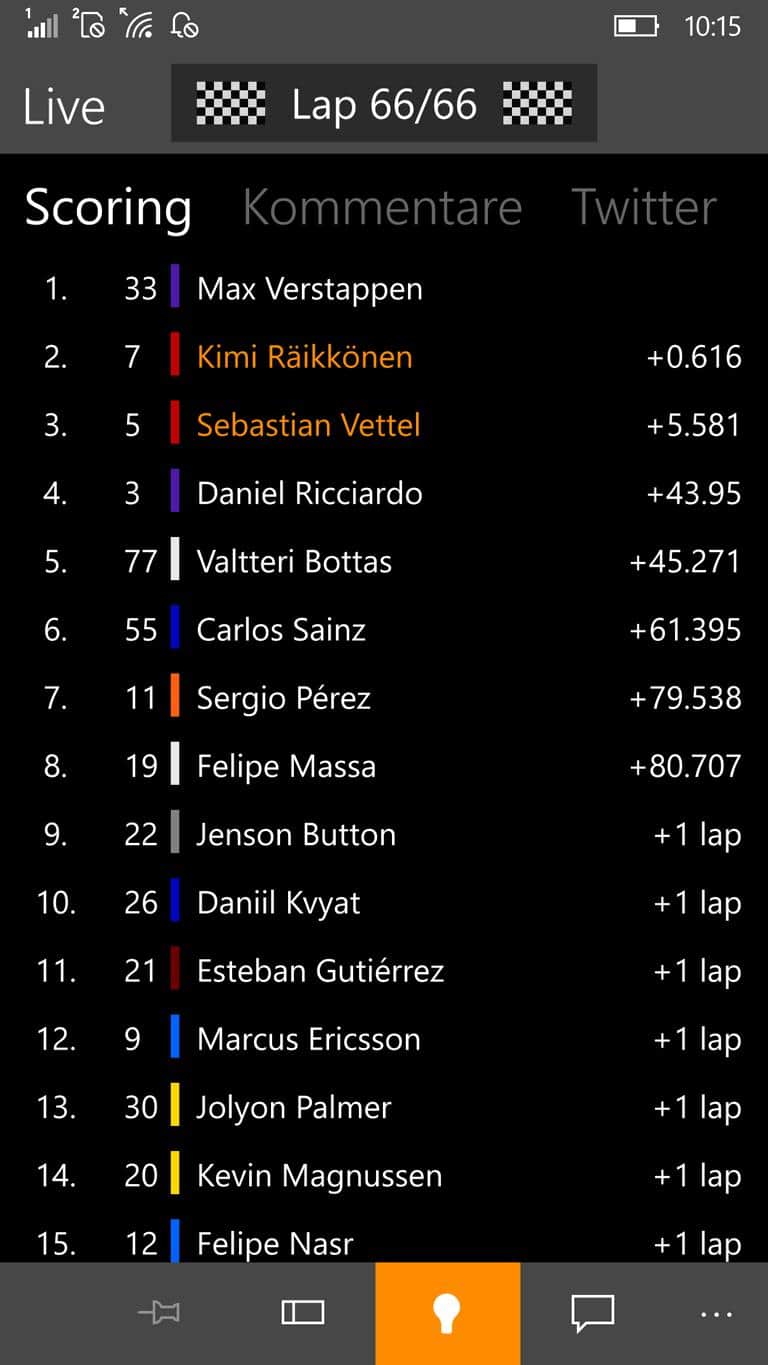Select the Scoring tab
The height and width of the screenshot is (1365, 768).
click(108, 208)
